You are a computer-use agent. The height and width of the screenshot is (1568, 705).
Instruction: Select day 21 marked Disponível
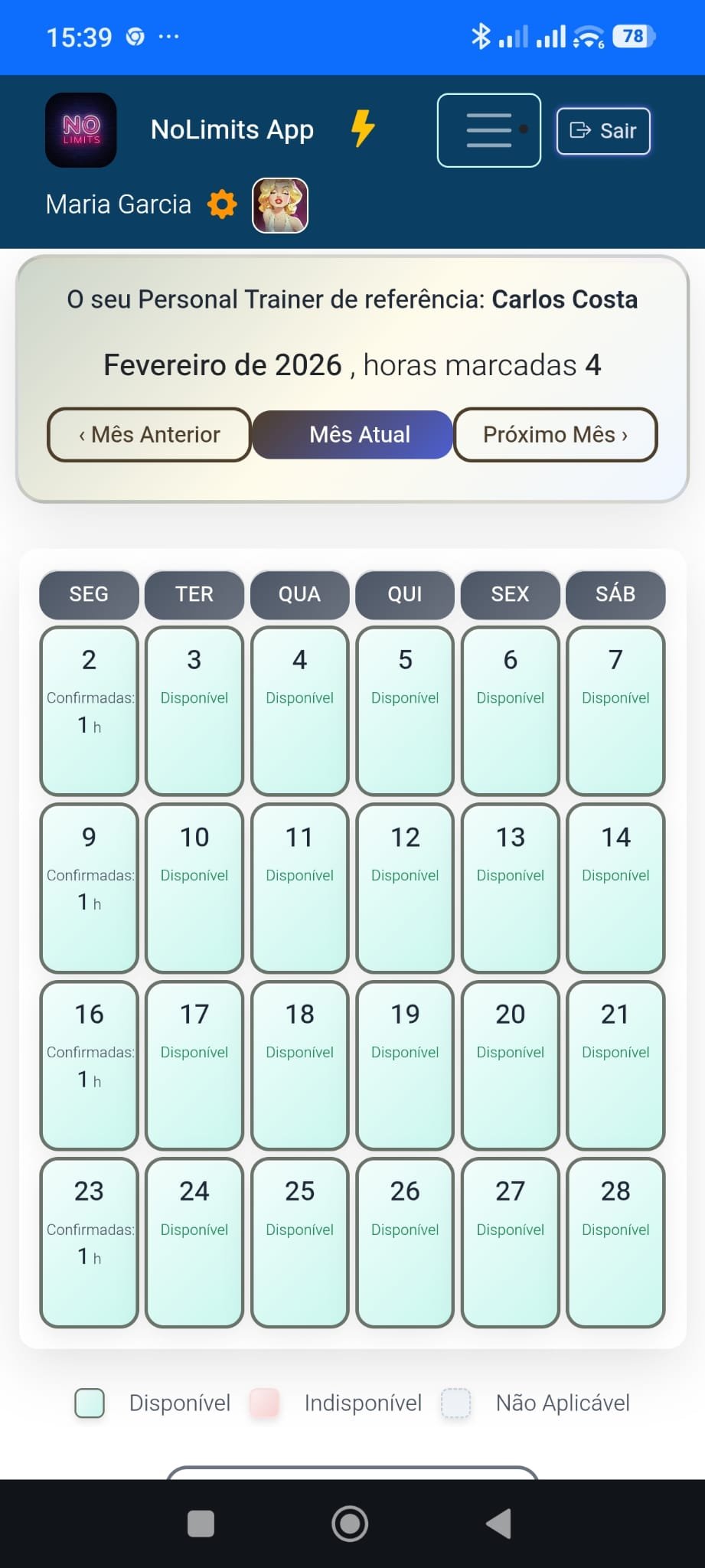click(x=615, y=1064)
